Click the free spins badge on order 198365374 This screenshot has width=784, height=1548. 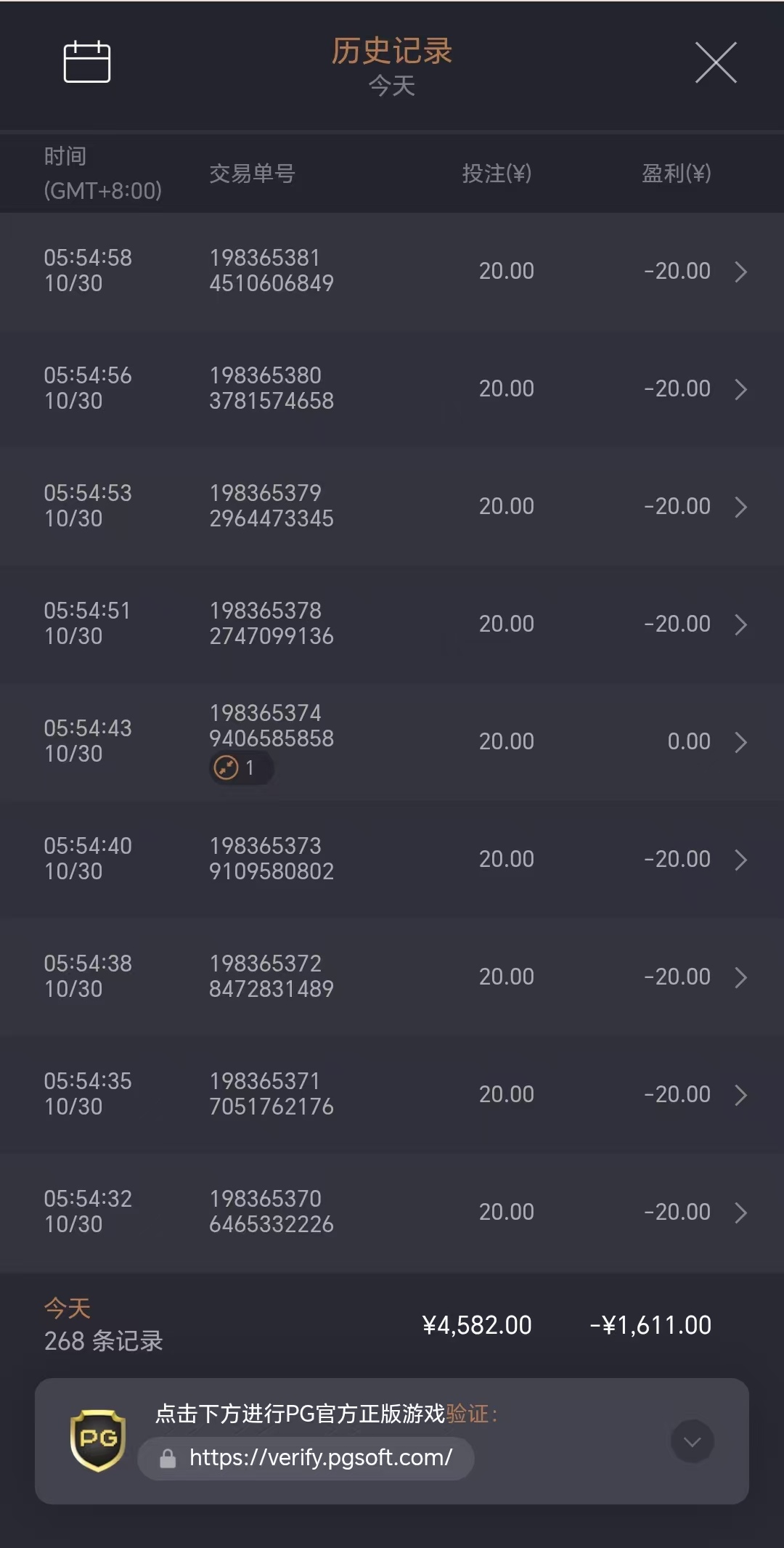click(x=241, y=767)
